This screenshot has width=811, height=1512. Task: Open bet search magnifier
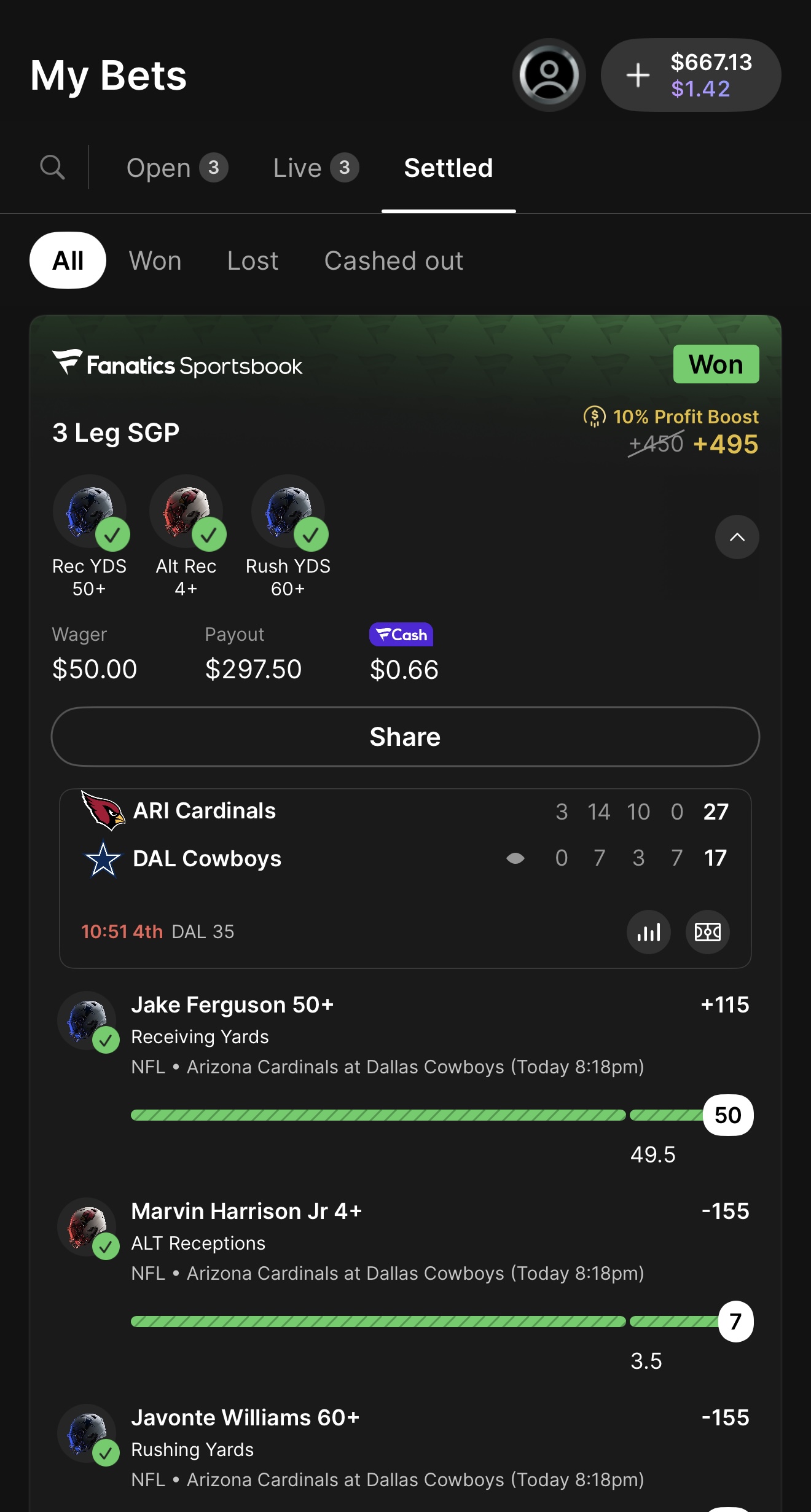pos(52,167)
